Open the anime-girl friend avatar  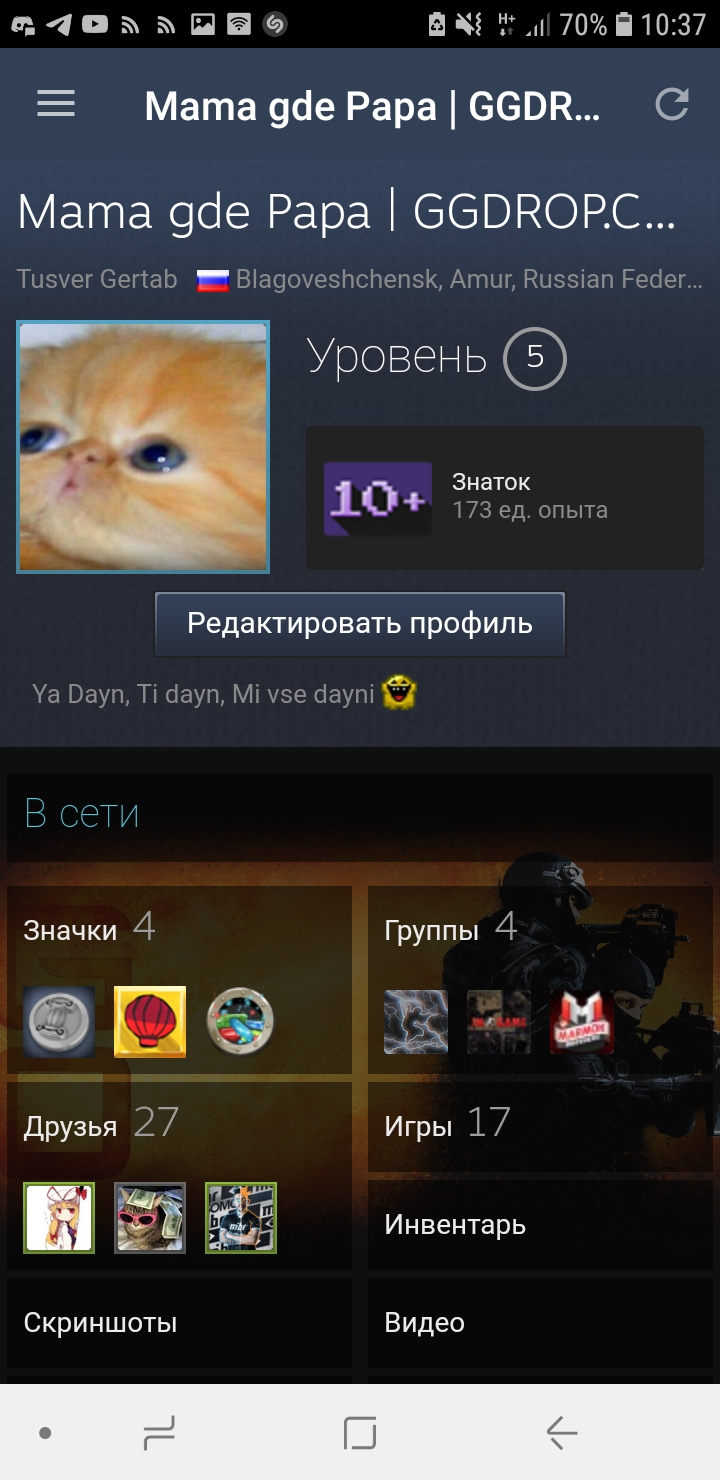(x=59, y=1218)
